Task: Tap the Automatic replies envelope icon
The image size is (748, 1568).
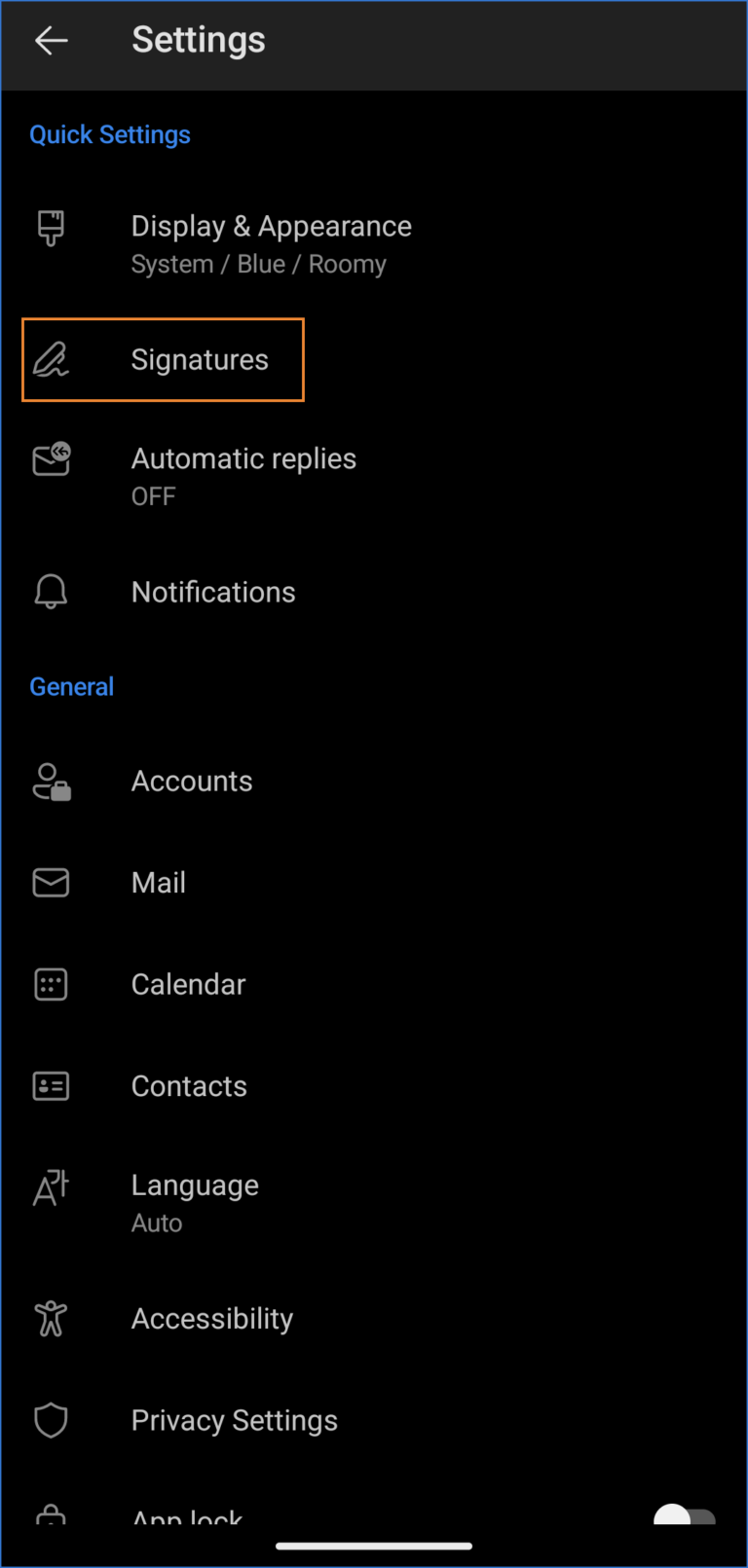Action: click(x=51, y=458)
